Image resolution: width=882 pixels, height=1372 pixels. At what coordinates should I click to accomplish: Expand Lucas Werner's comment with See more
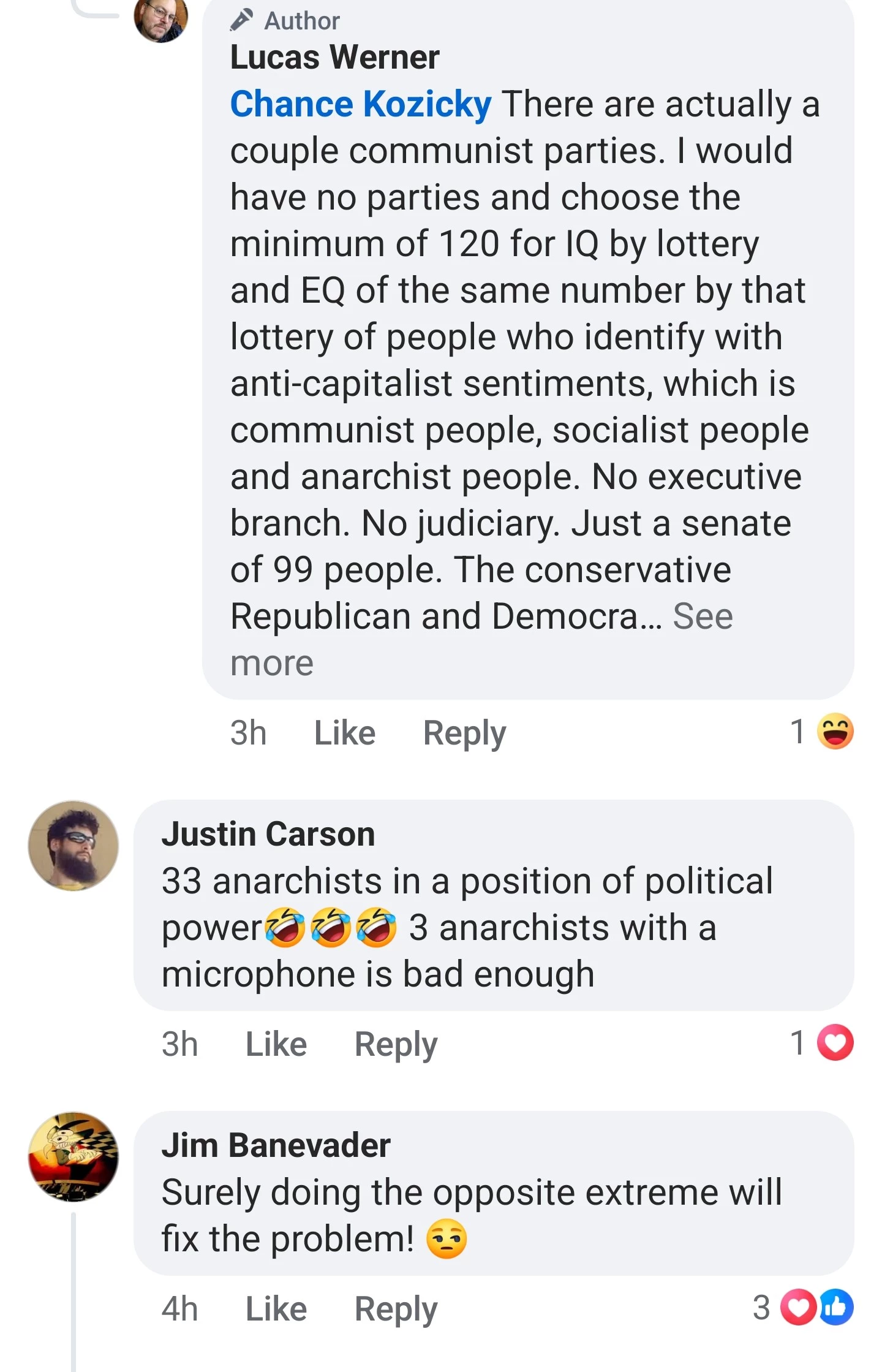click(x=702, y=616)
